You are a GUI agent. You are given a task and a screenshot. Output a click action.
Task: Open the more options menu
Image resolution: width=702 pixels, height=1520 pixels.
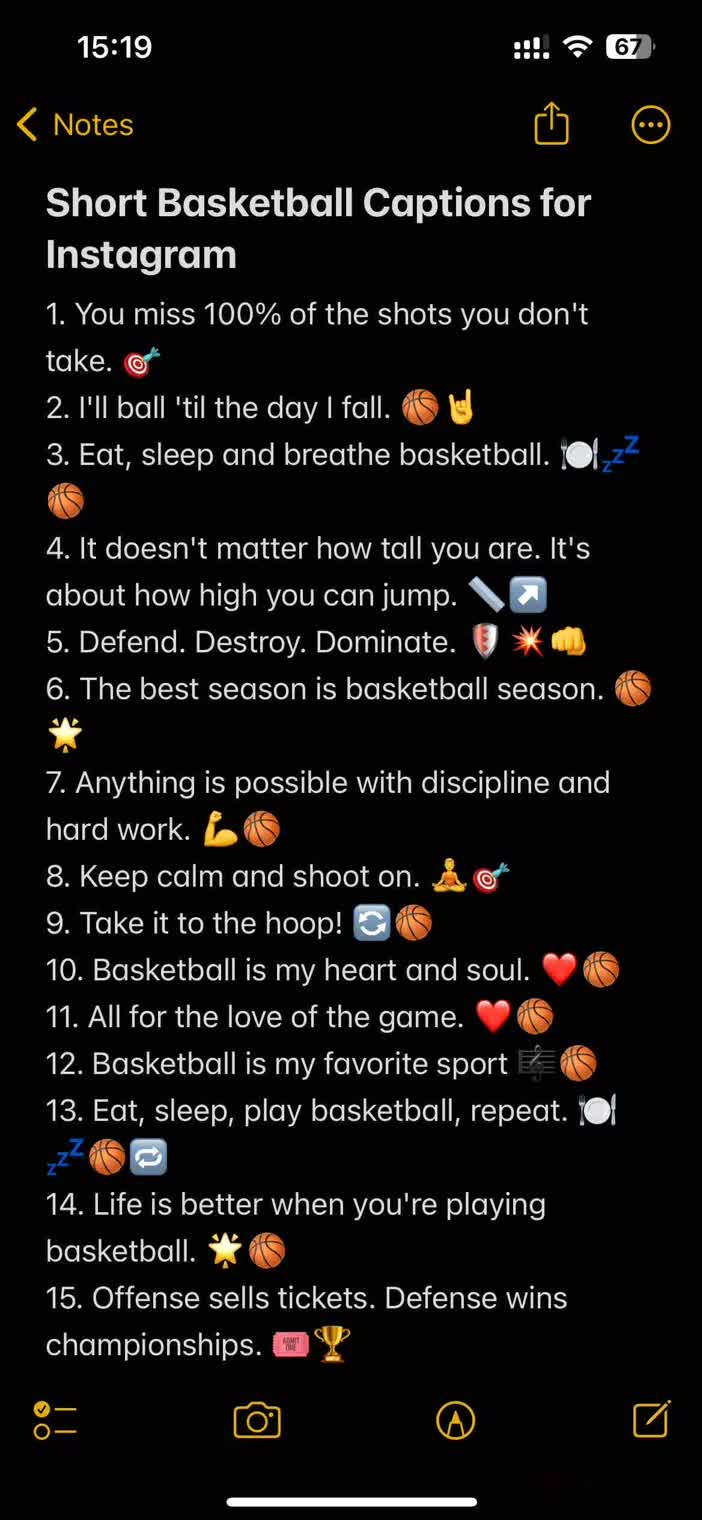pyautogui.click(x=651, y=125)
